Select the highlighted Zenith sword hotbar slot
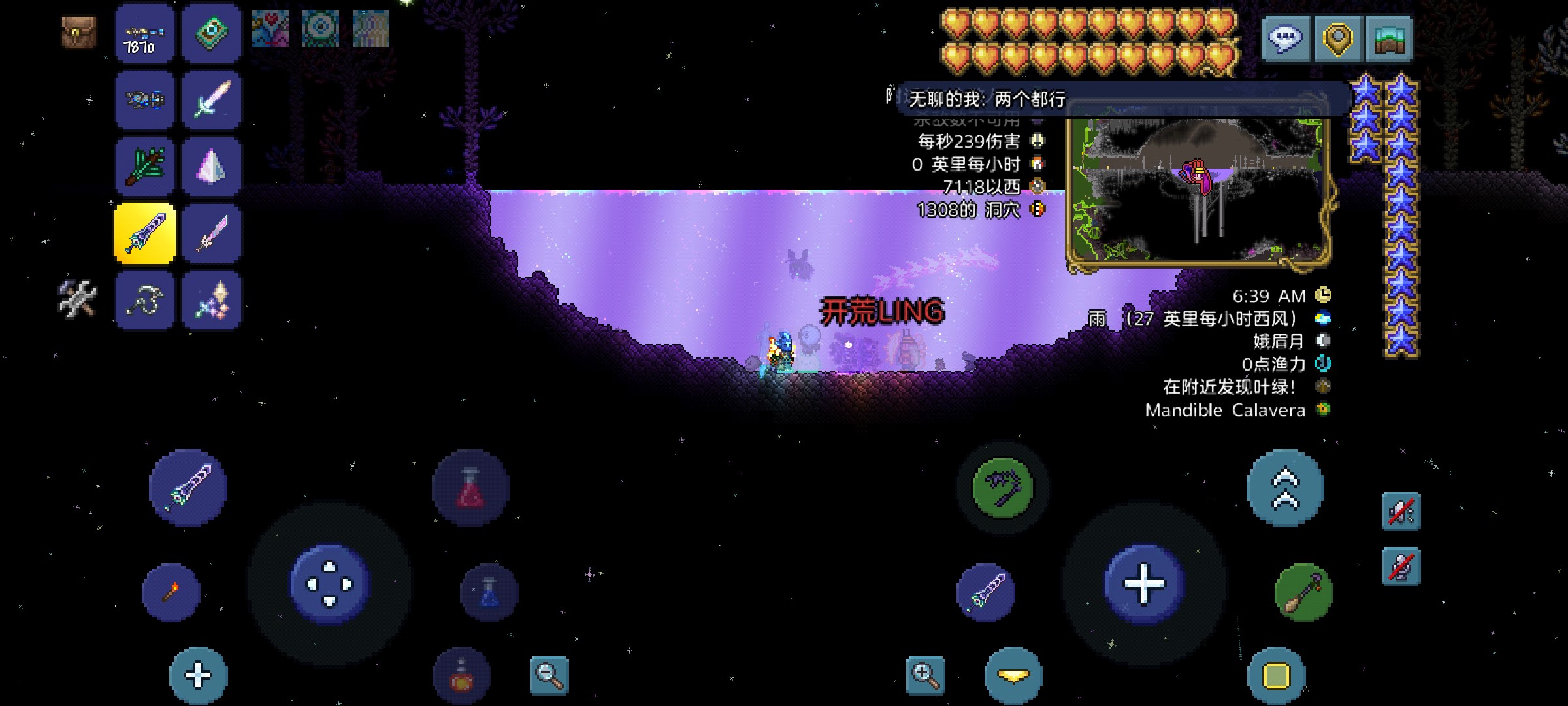This screenshot has width=1568, height=706. tap(145, 233)
